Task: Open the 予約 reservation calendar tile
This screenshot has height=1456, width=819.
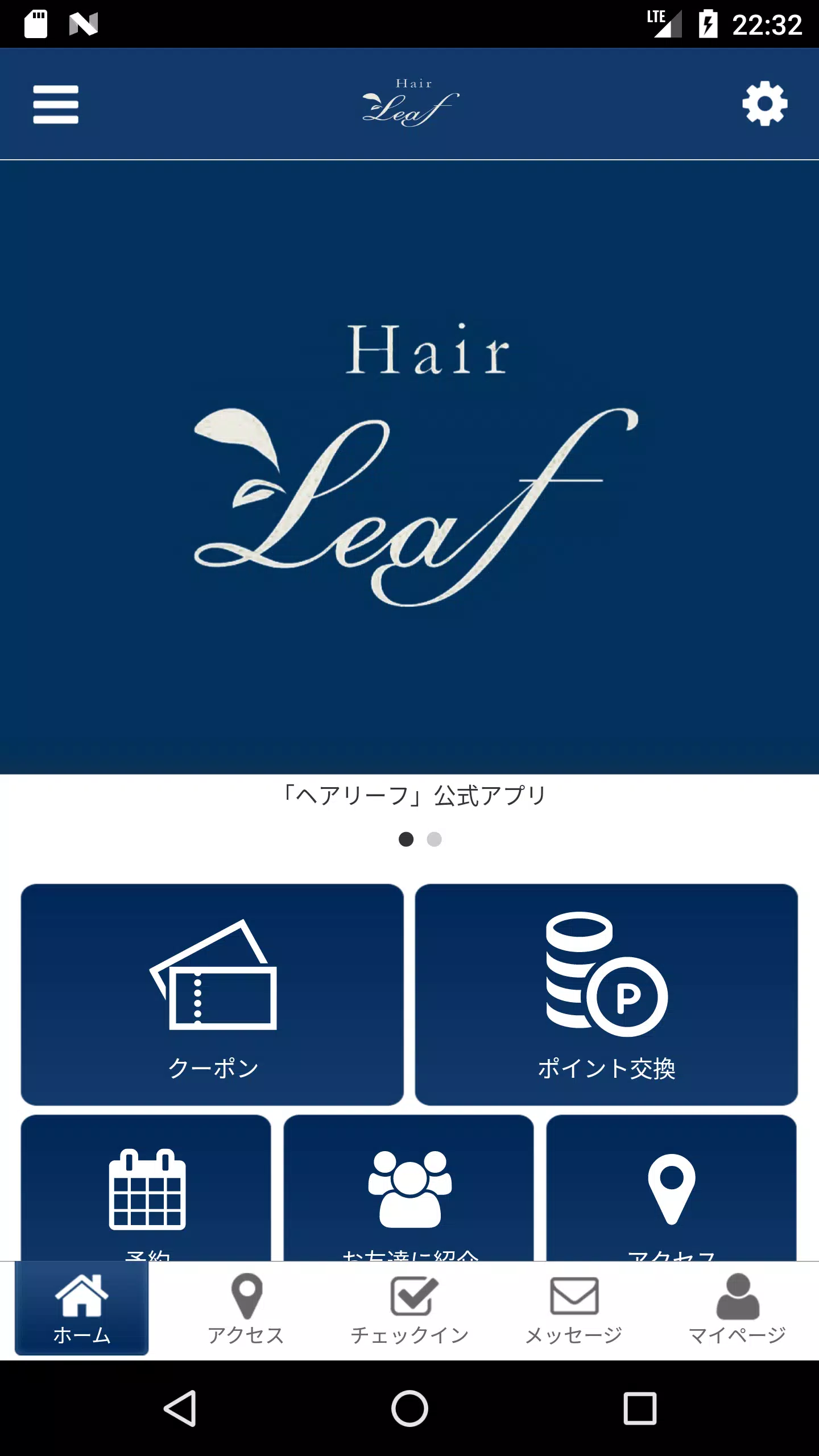Action: coord(146,1189)
